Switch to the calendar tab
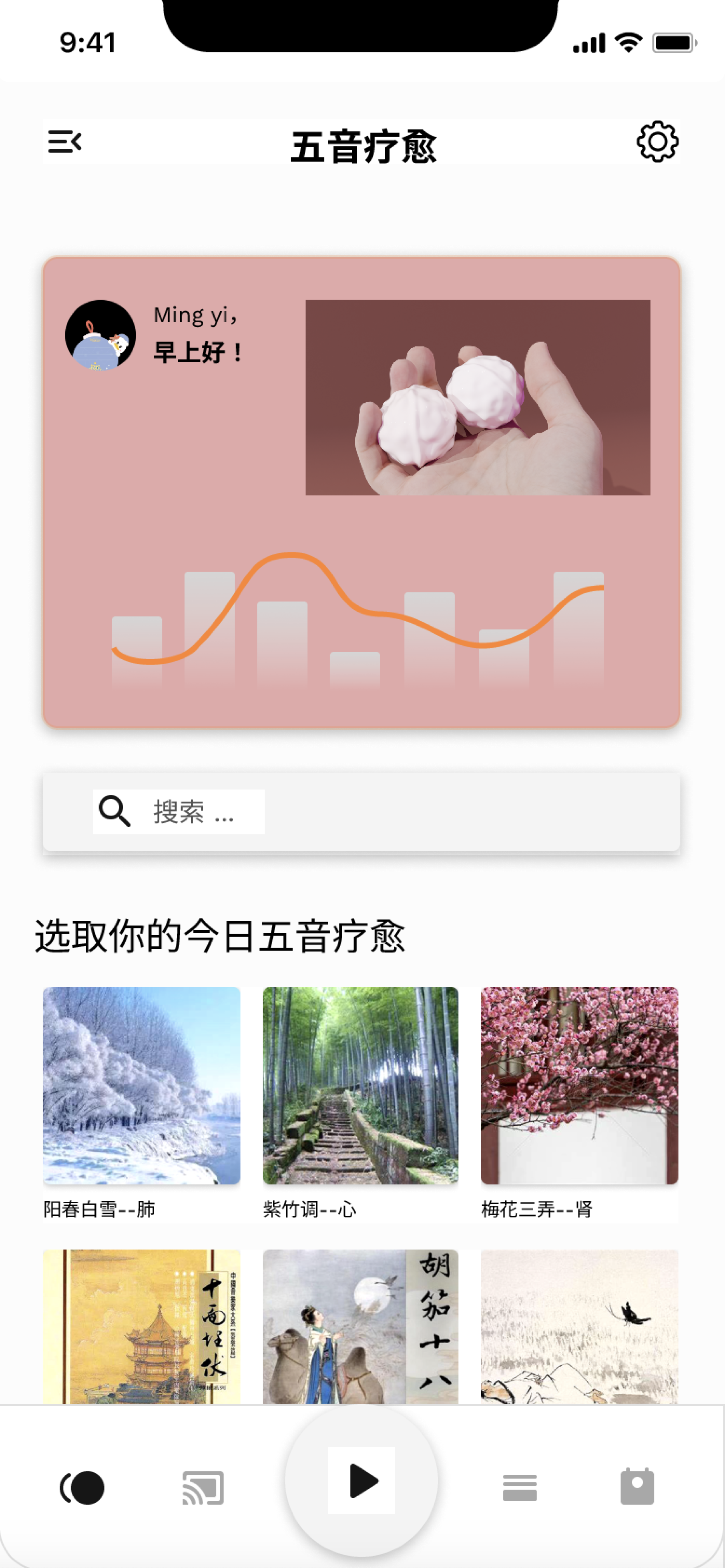The image size is (725, 1568). (637, 1486)
